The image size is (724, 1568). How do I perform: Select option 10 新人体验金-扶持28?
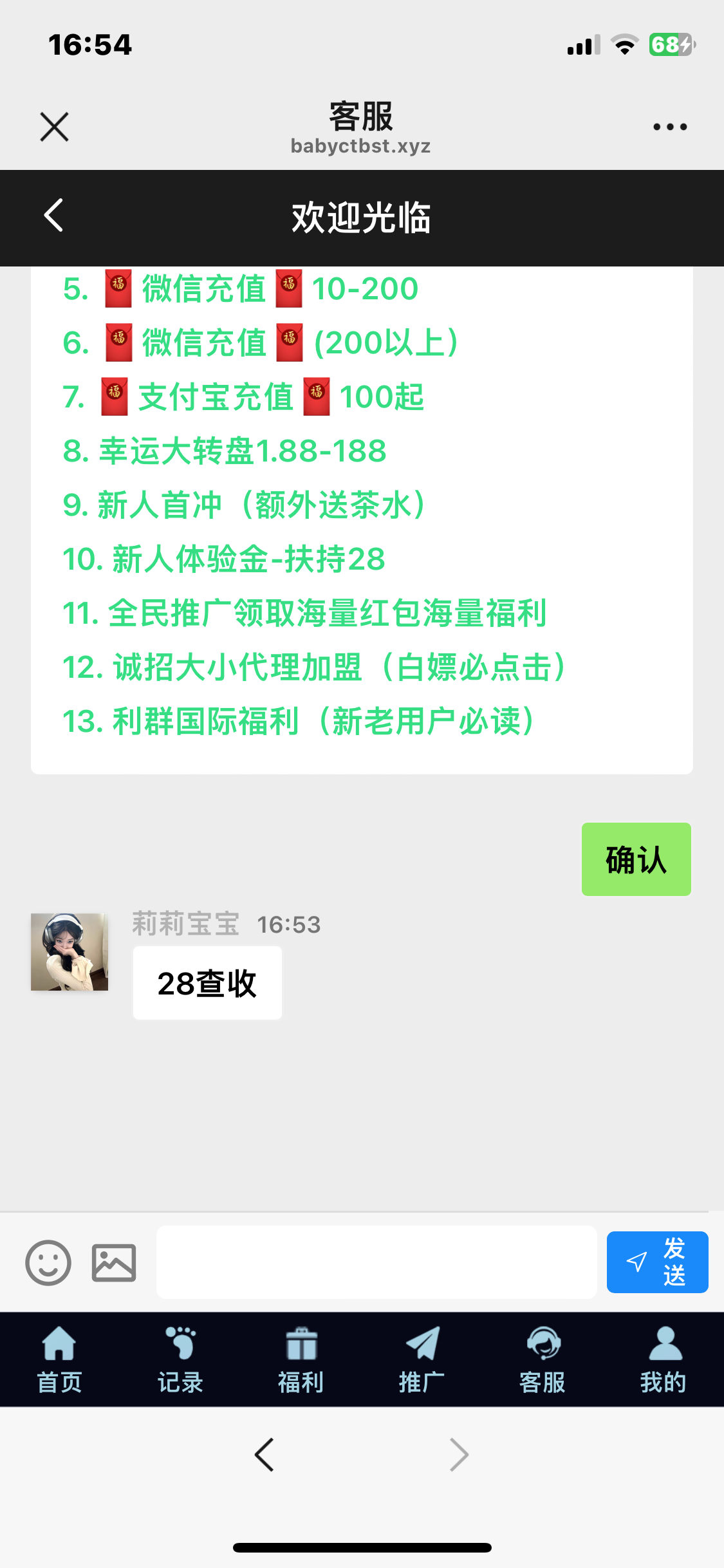(224, 559)
